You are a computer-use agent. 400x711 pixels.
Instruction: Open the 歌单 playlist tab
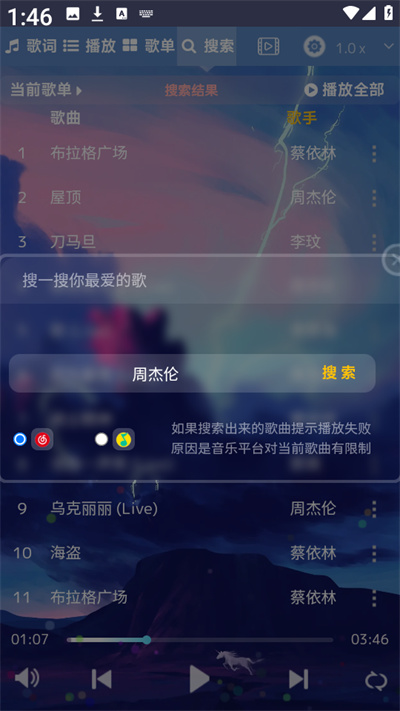click(148, 46)
